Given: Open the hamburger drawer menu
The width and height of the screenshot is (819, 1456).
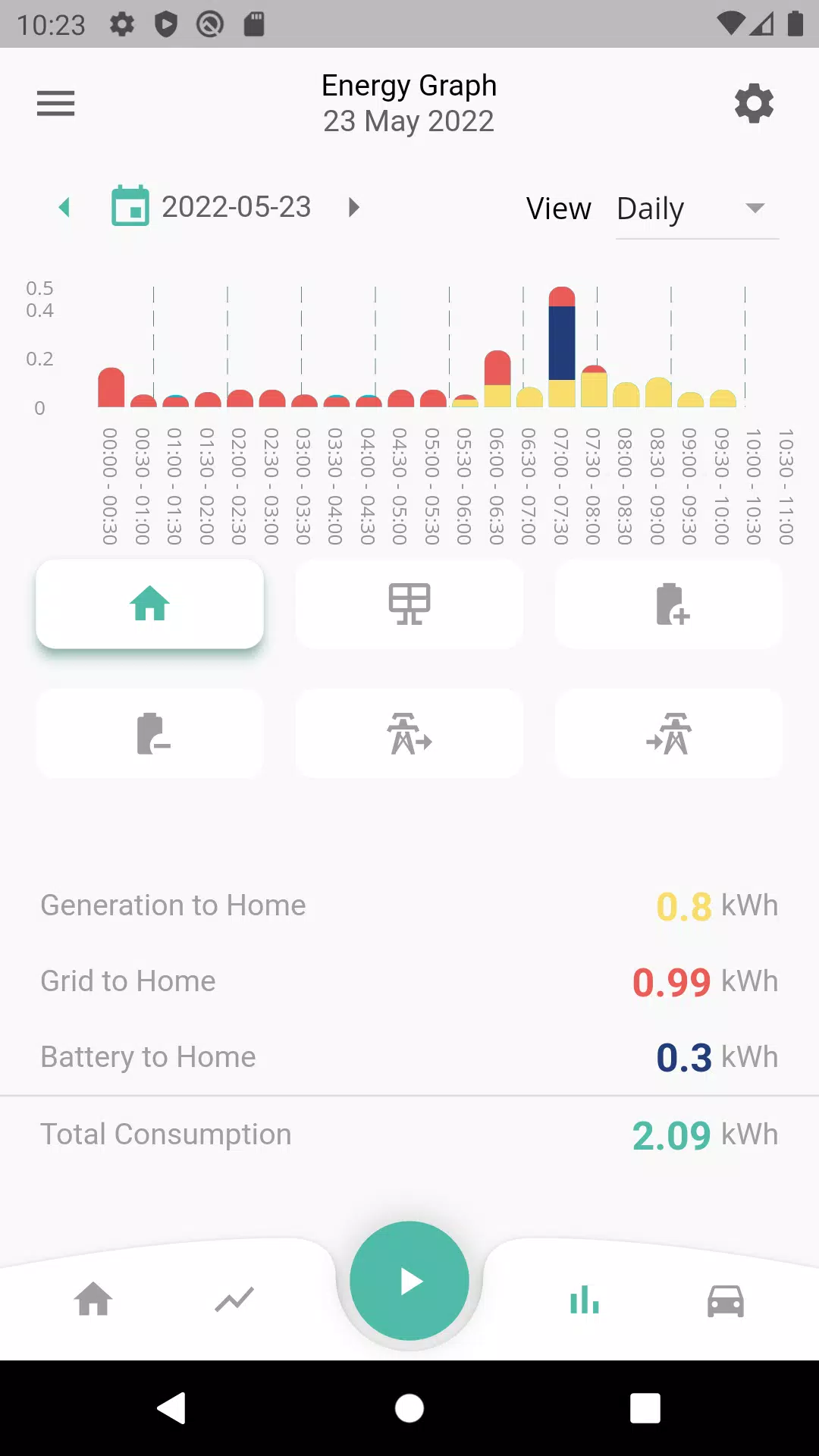Looking at the screenshot, I should (x=56, y=103).
